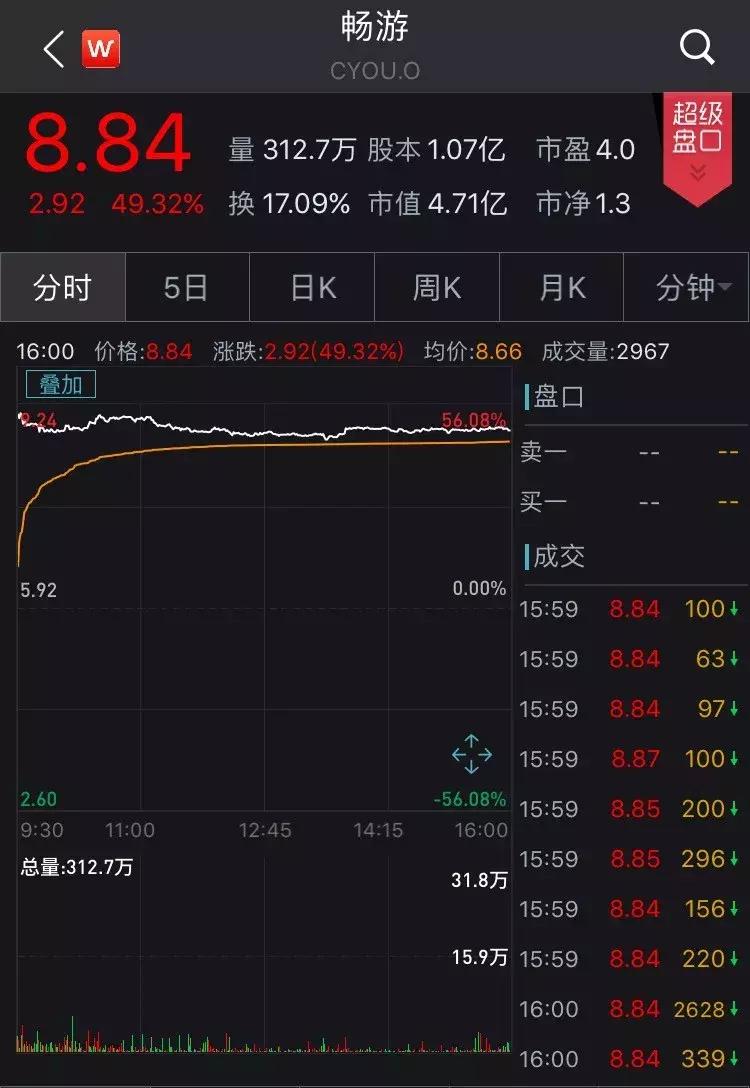Open the 分钟 interval dropdown

tap(684, 287)
